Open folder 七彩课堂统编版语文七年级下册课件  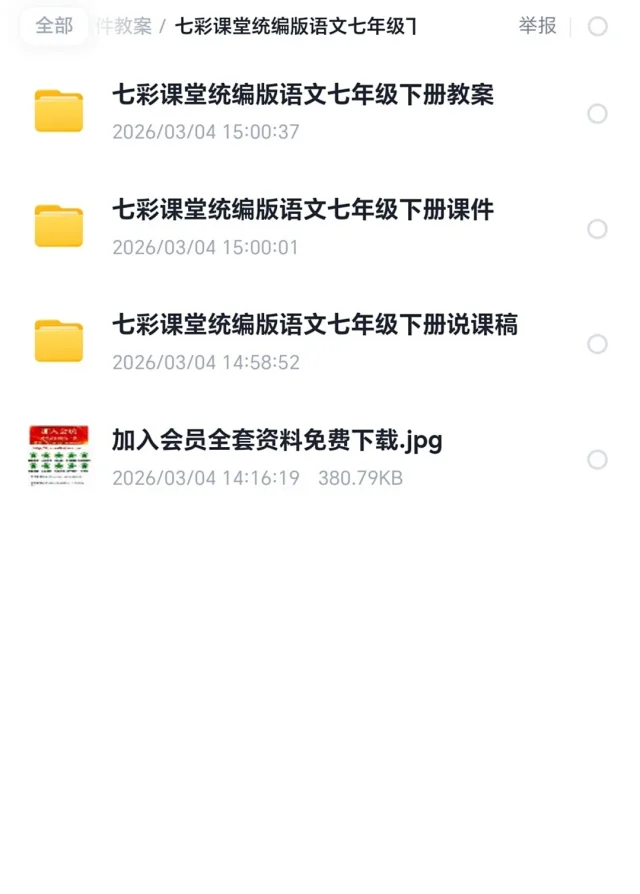pos(302,210)
